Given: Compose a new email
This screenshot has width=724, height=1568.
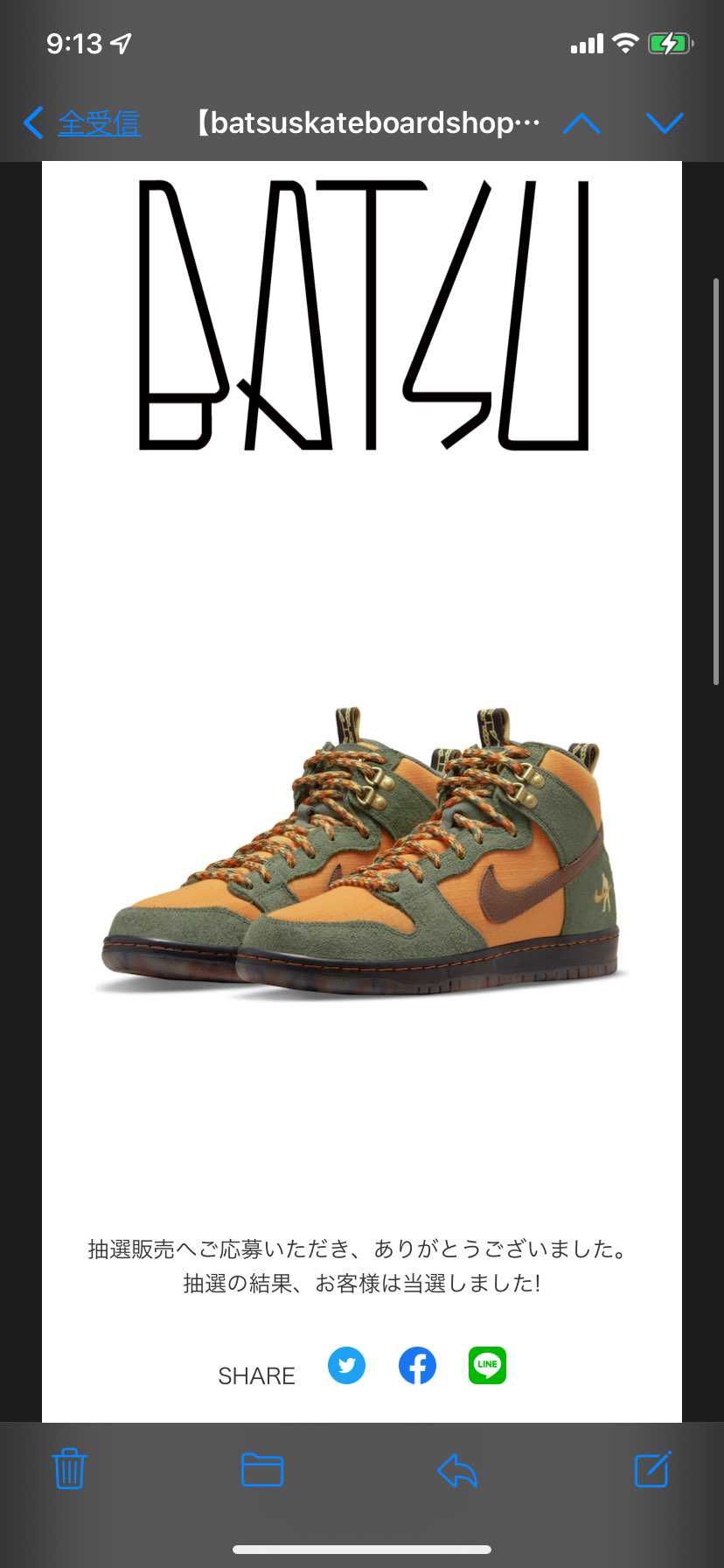Looking at the screenshot, I should point(652,1469).
